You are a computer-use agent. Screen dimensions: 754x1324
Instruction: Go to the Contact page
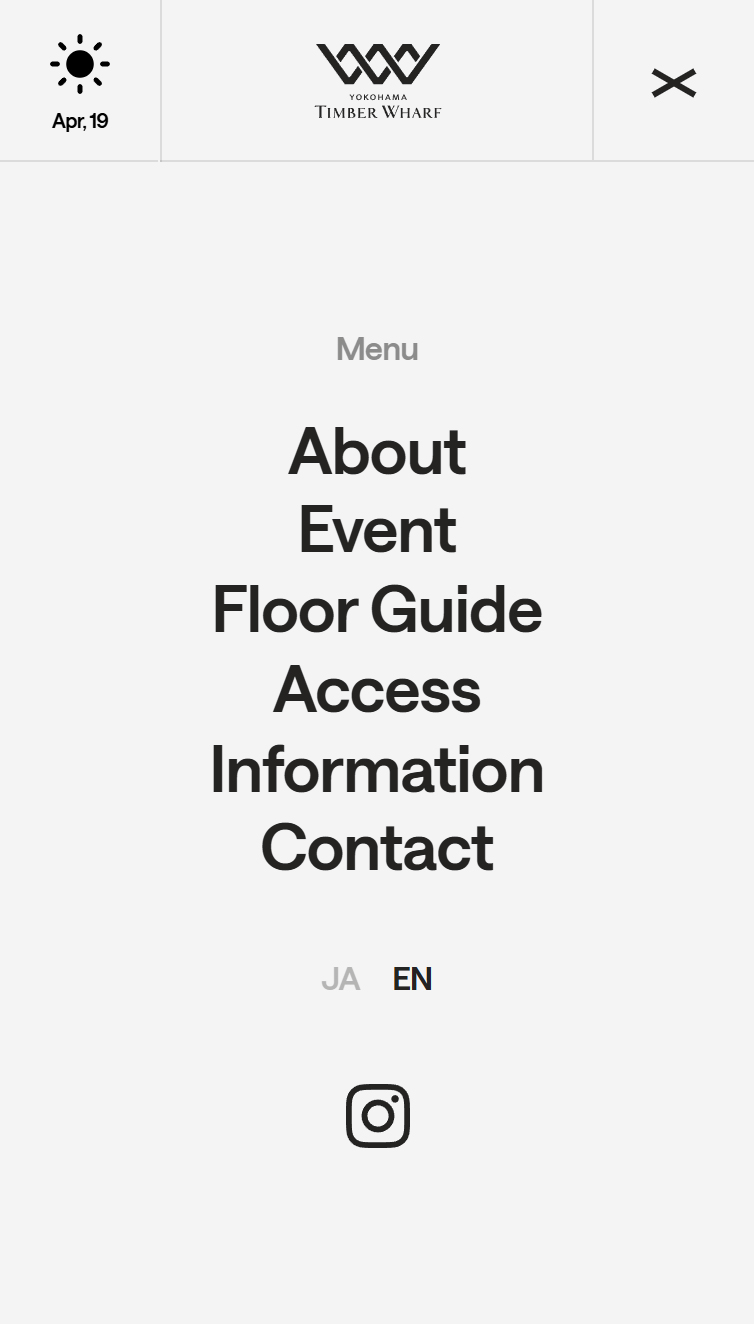click(377, 848)
